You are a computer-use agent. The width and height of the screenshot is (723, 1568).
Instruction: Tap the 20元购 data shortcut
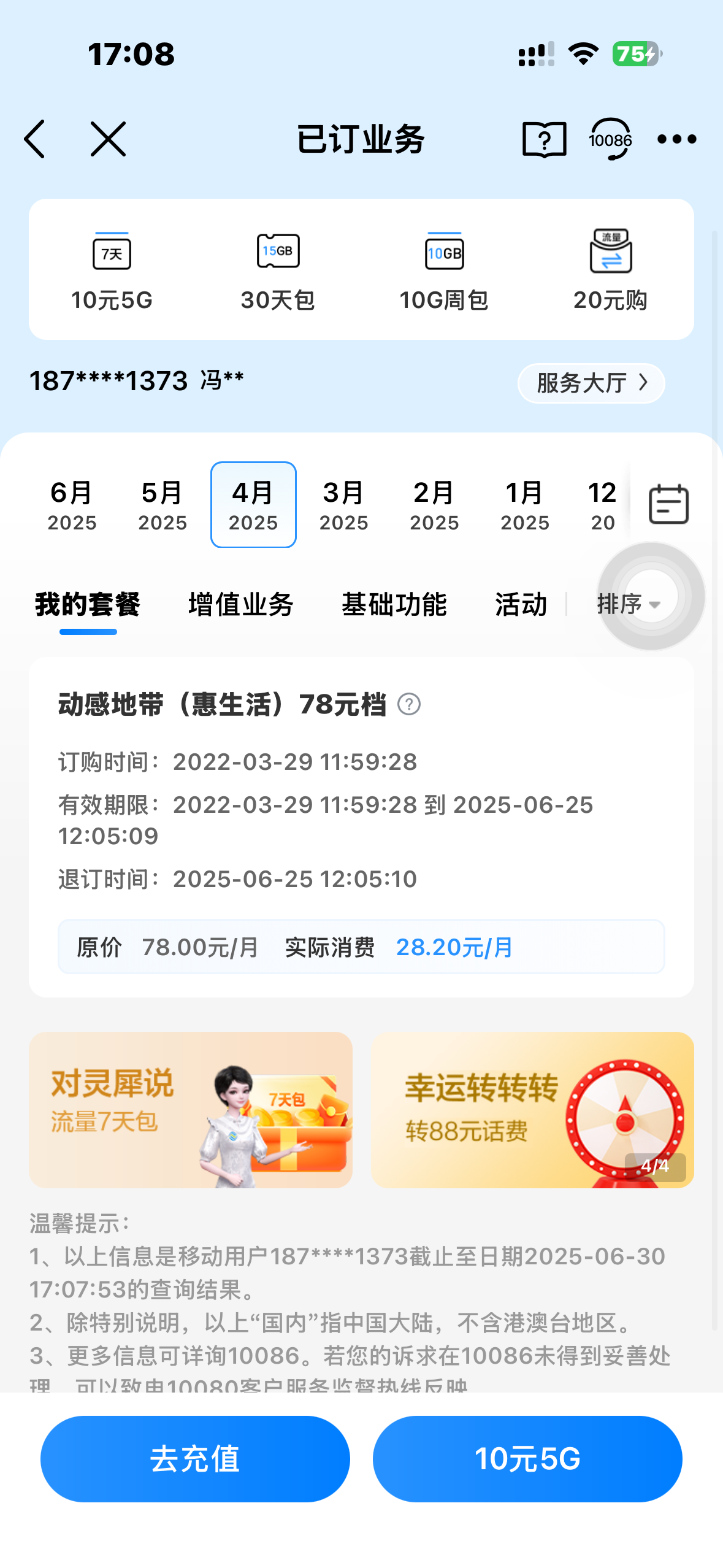pyautogui.click(x=610, y=270)
